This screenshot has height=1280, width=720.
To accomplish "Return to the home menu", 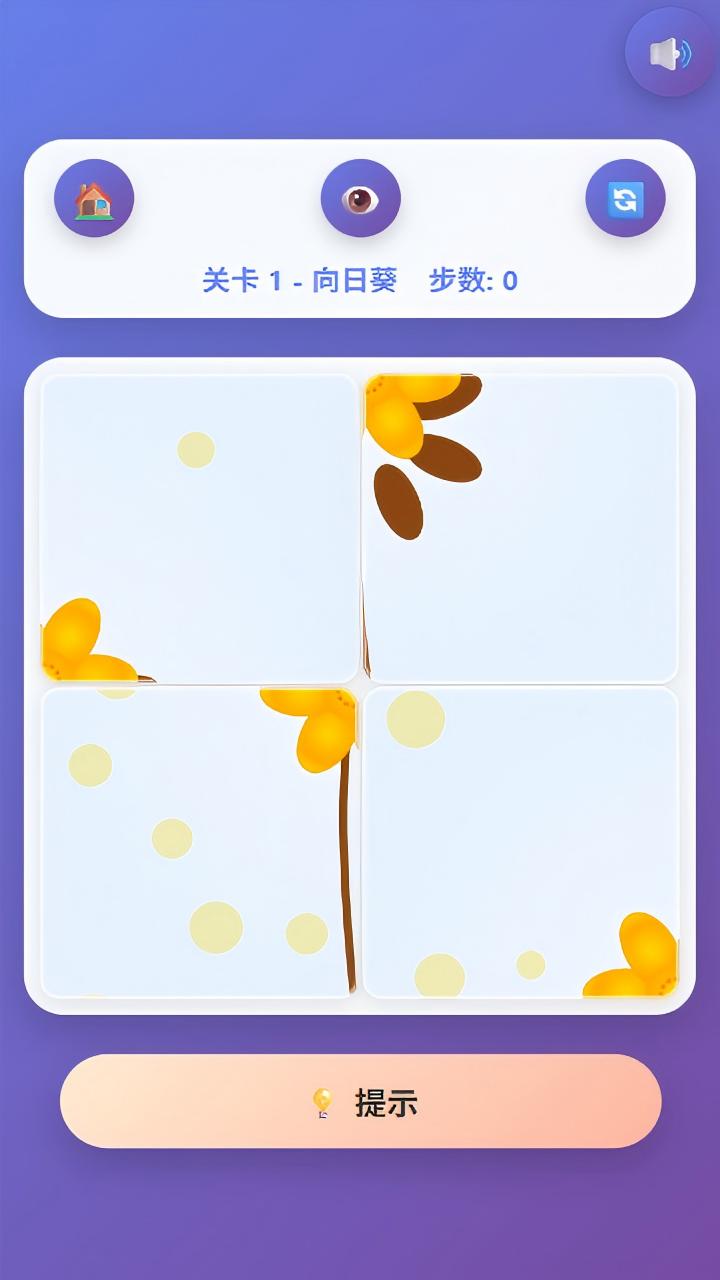I will 94,198.
